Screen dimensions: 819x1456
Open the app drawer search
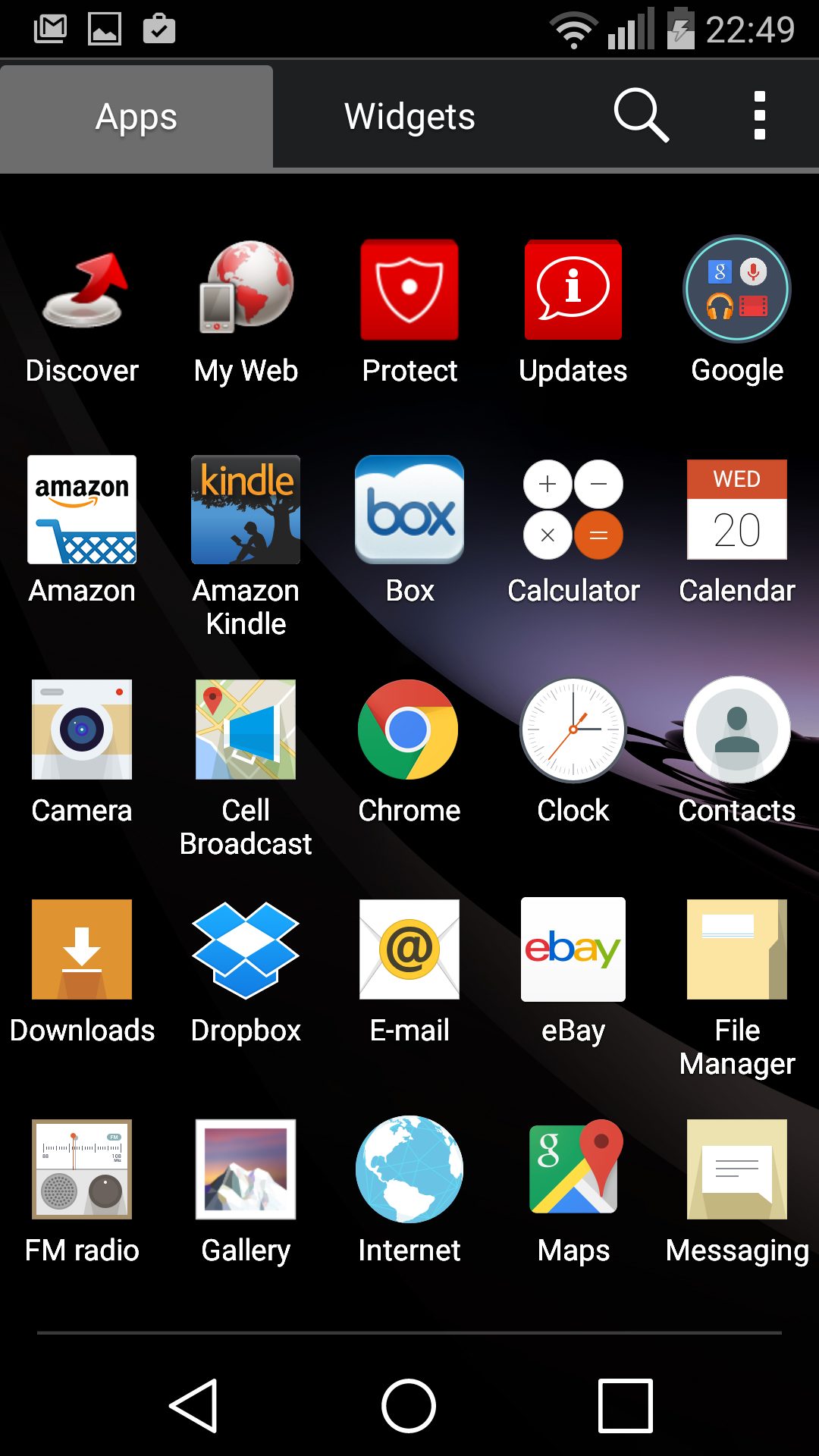coord(642,115)
